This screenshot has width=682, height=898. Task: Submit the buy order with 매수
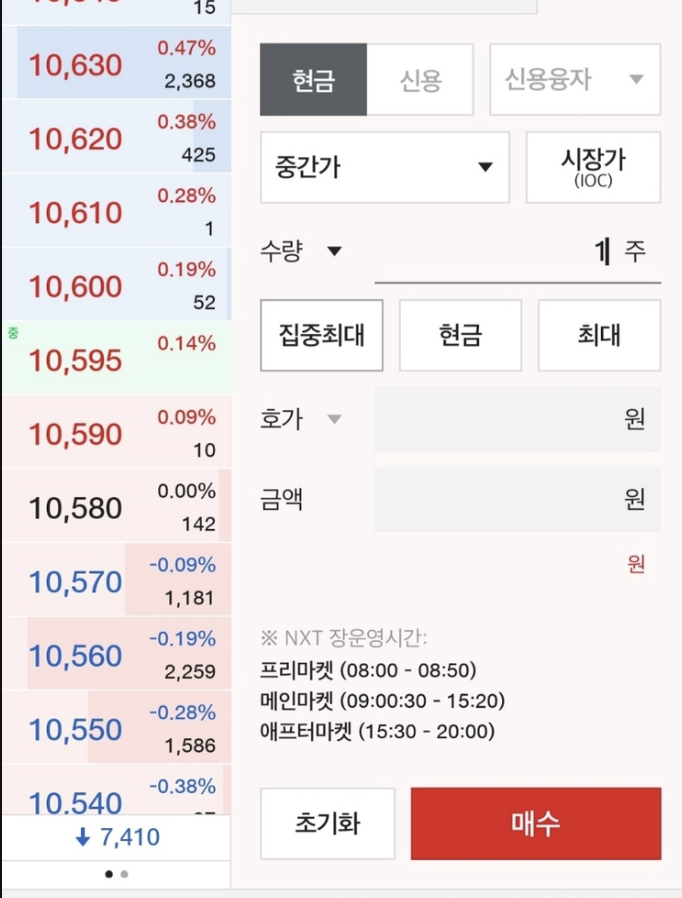coord(535,824)
